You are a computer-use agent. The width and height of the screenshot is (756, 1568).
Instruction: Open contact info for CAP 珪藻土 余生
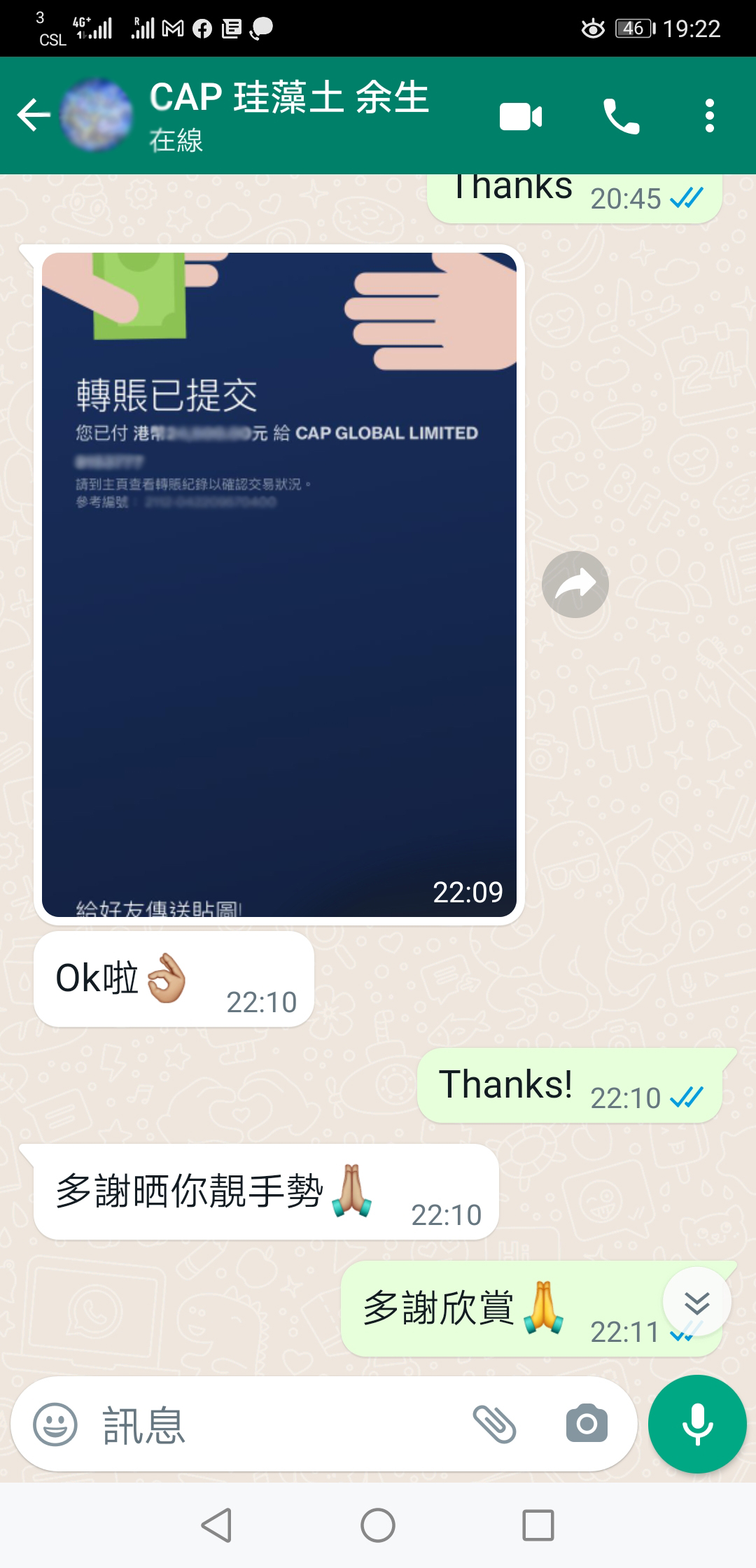pos(289,115)
